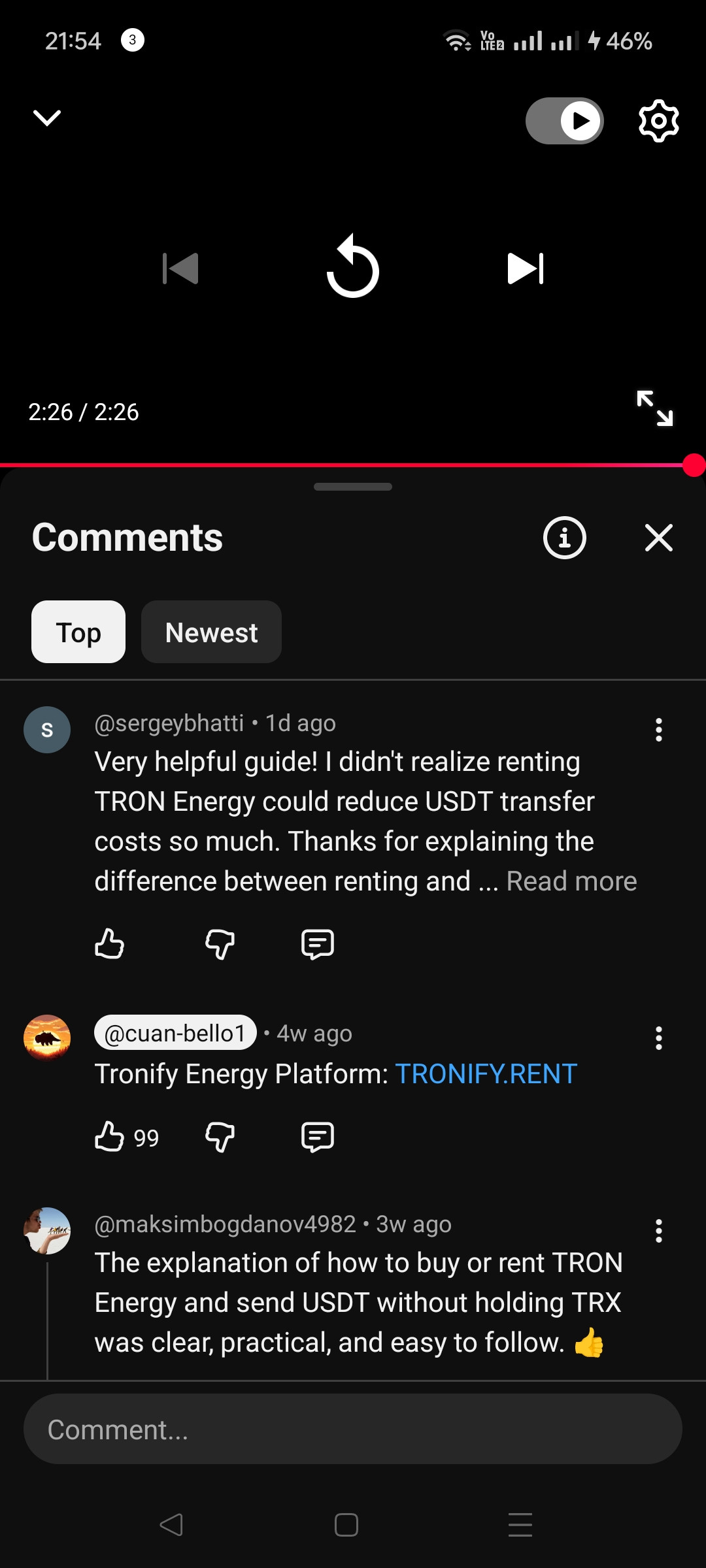Expand Read more on sergeybhatti's comment
This screenshot has height=1568, width=706.
[x=571, y=881]
